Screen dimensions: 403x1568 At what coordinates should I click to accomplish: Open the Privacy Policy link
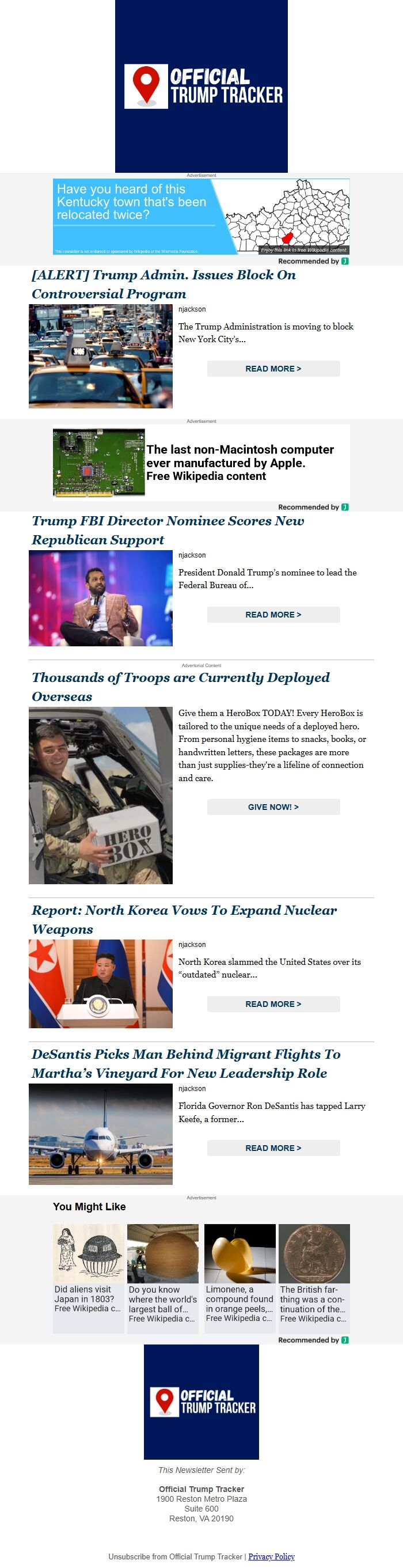pos(272,1556)
